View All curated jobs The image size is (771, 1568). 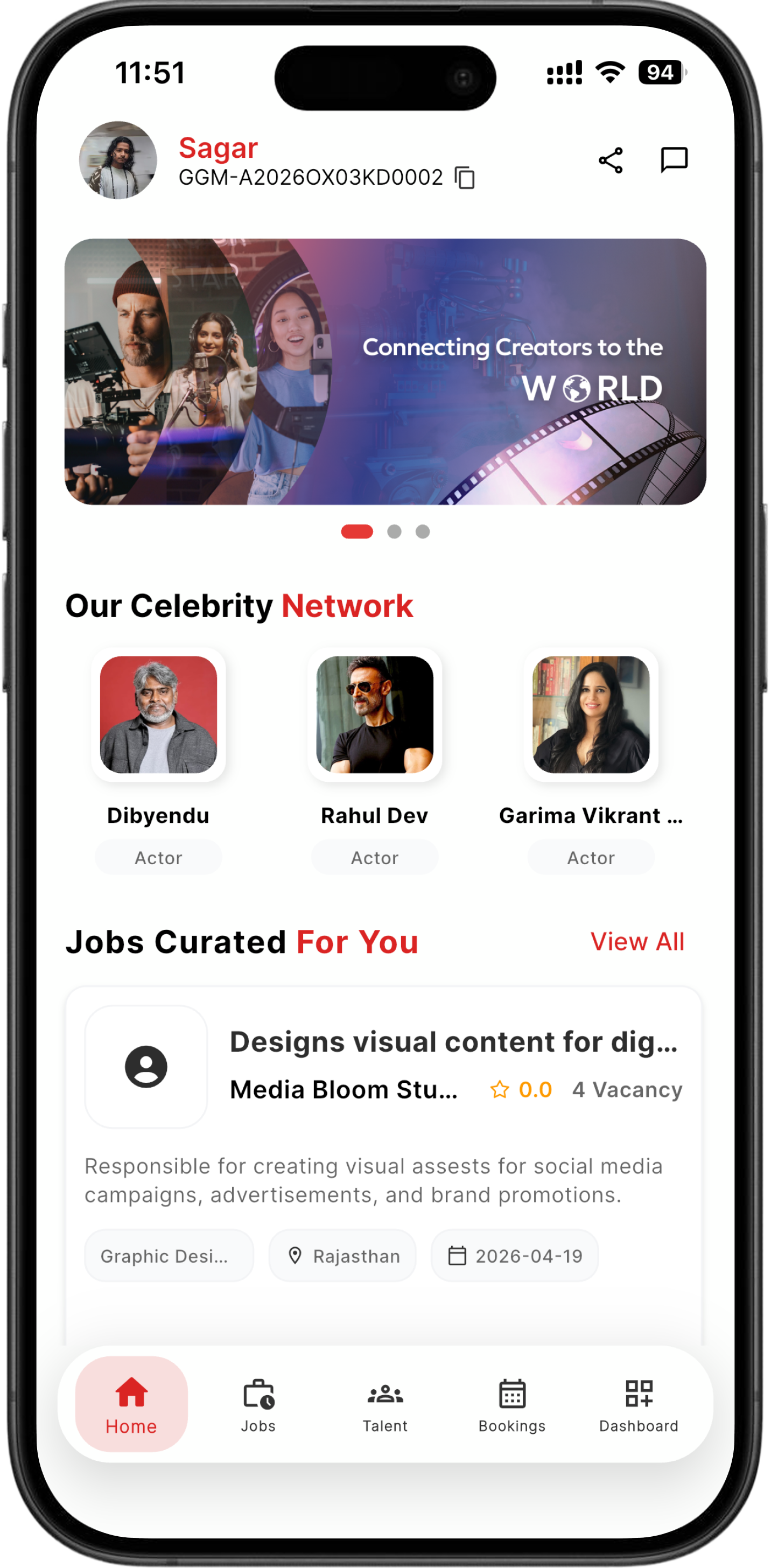click(x=636, y=942)
